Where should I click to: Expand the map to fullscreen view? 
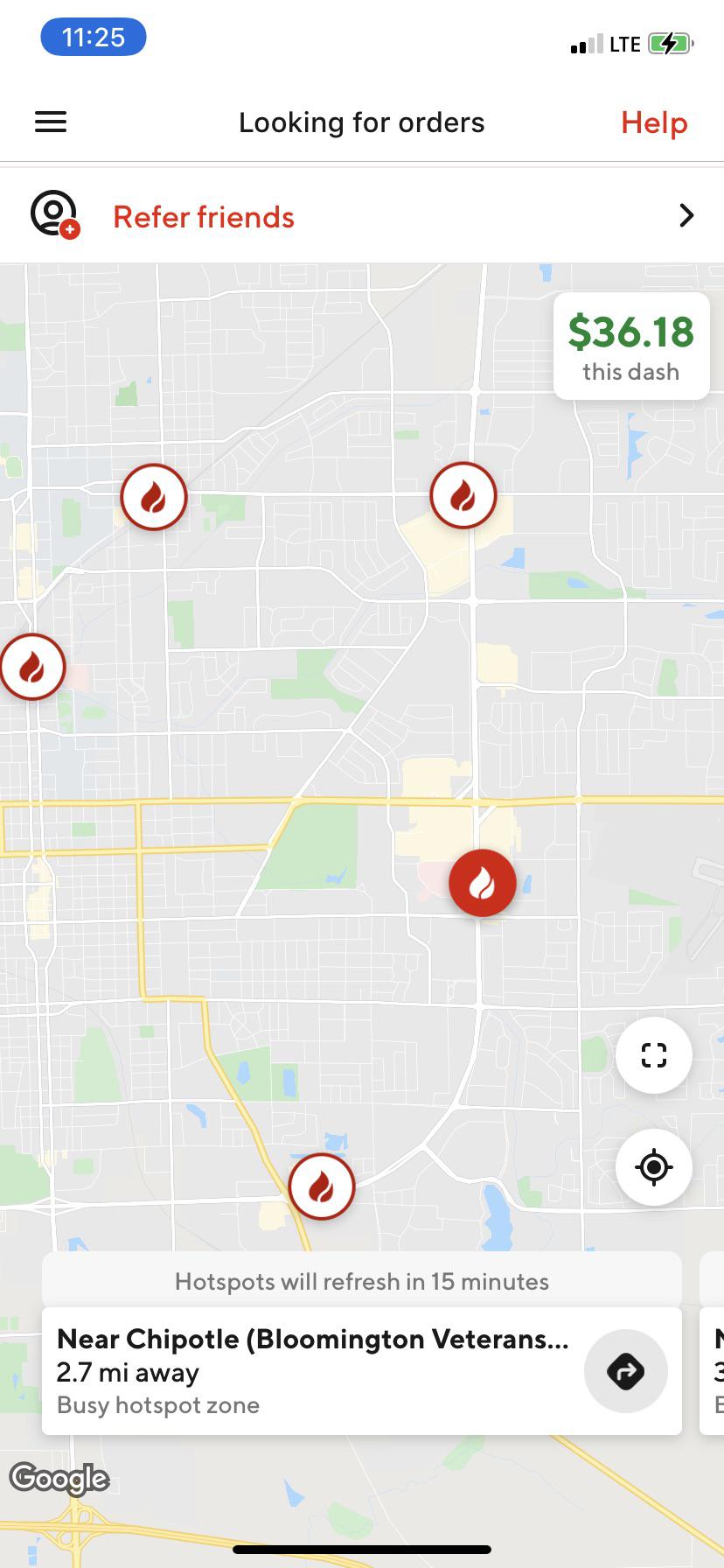[x=653, y=1055]
